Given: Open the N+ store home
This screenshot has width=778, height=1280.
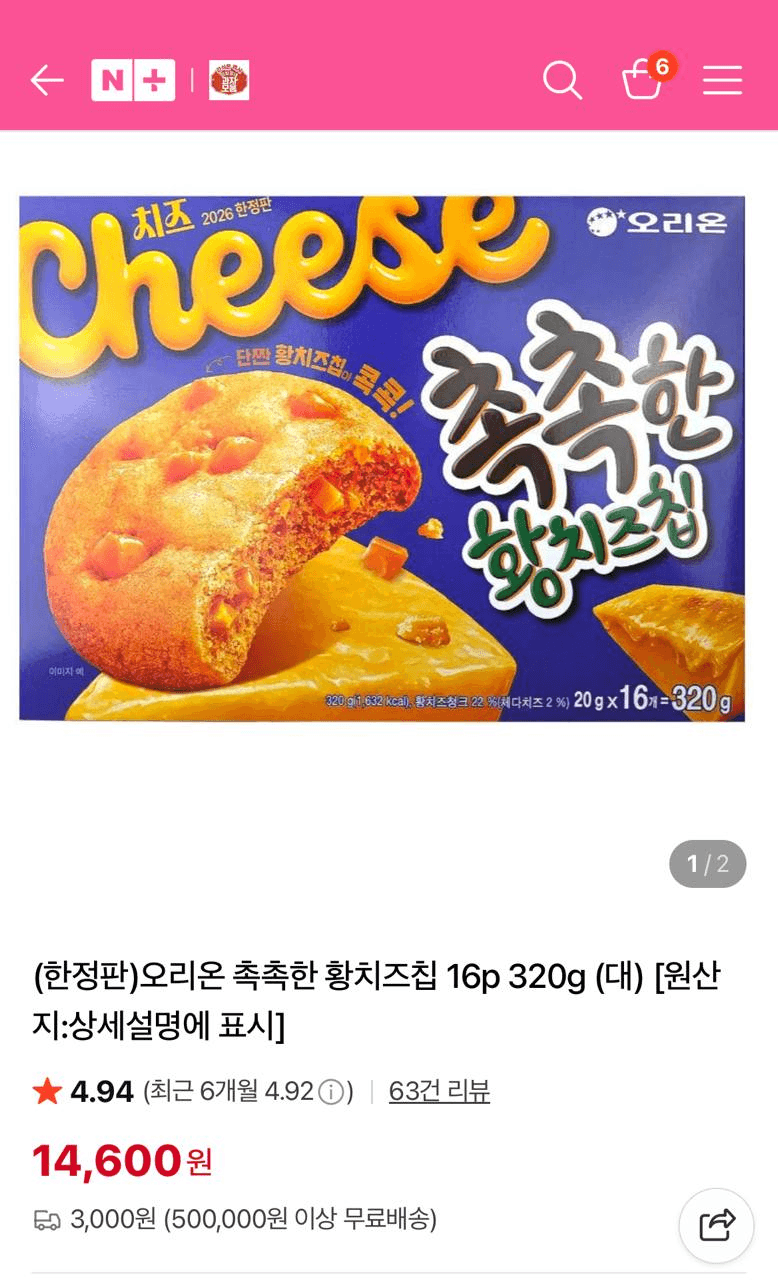Looking at the screenshot, I should 133,80.
